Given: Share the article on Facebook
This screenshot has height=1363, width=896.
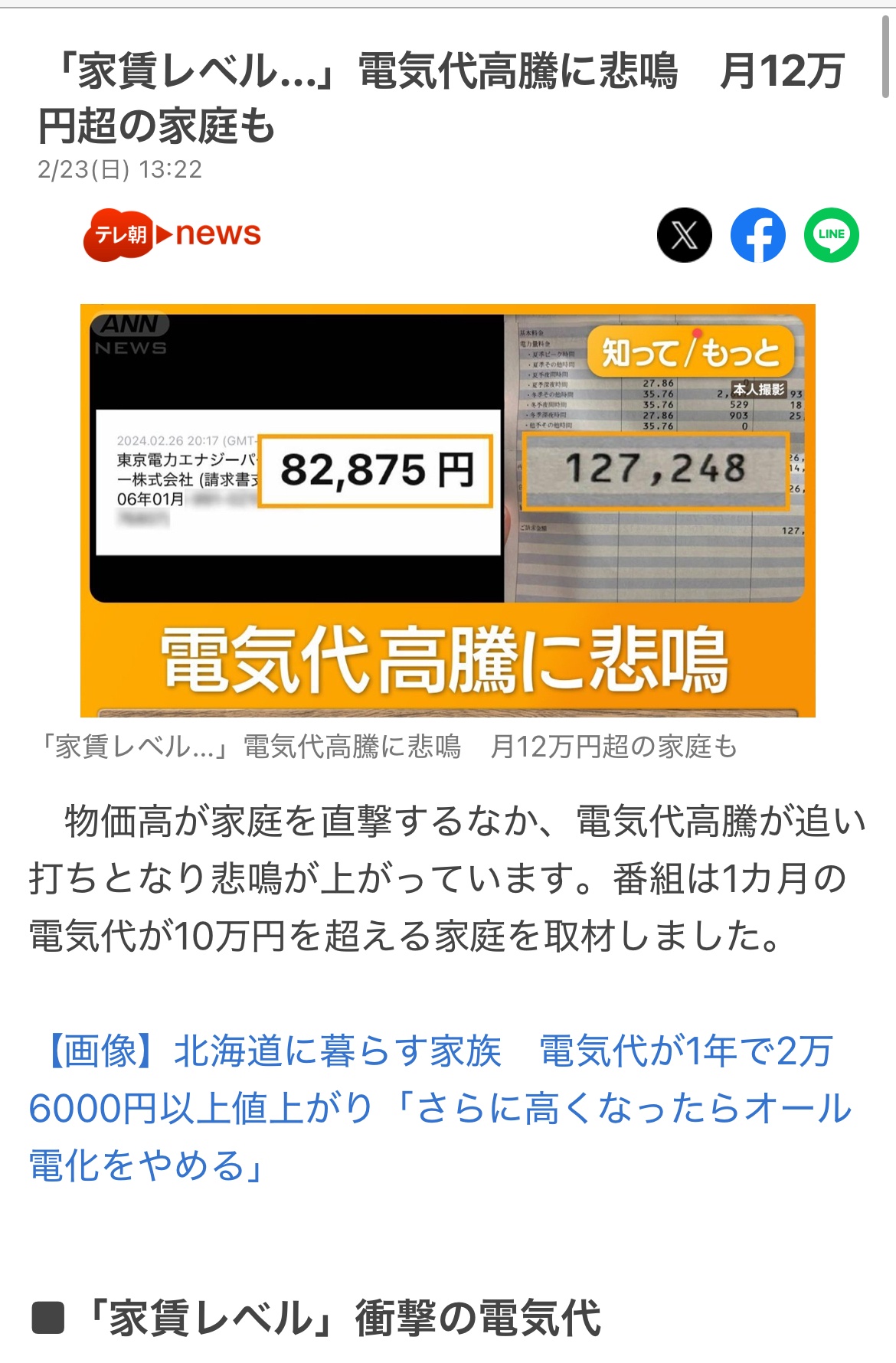Looking at the screenshot, I should (757, 235).
